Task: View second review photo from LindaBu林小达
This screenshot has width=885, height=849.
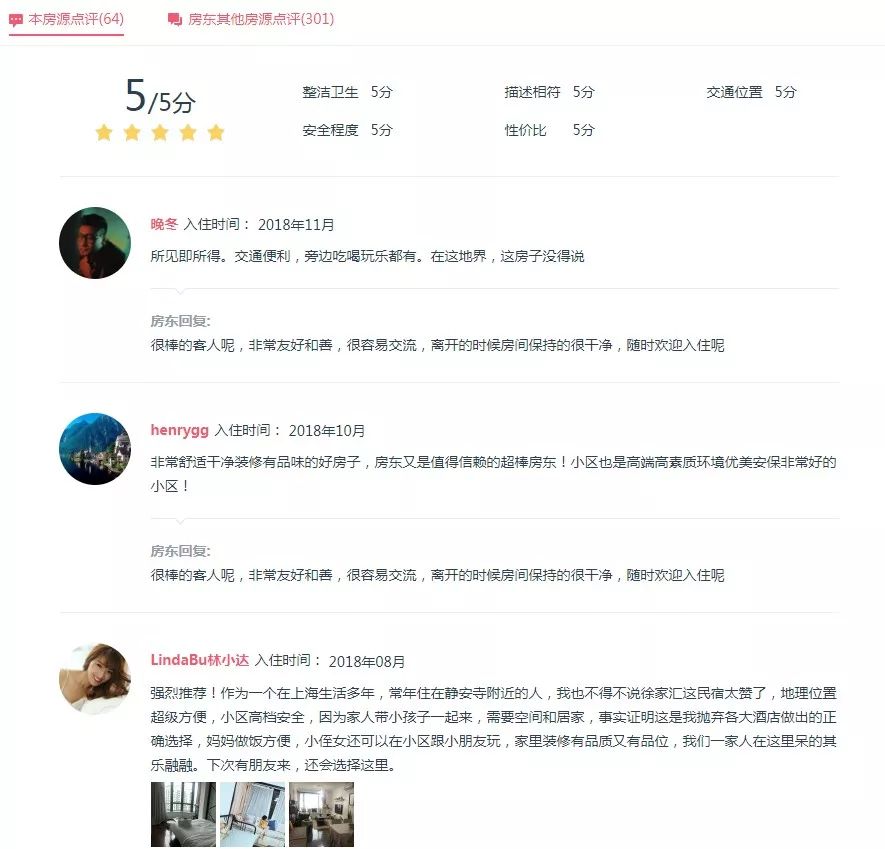Action: click(252, 814)
